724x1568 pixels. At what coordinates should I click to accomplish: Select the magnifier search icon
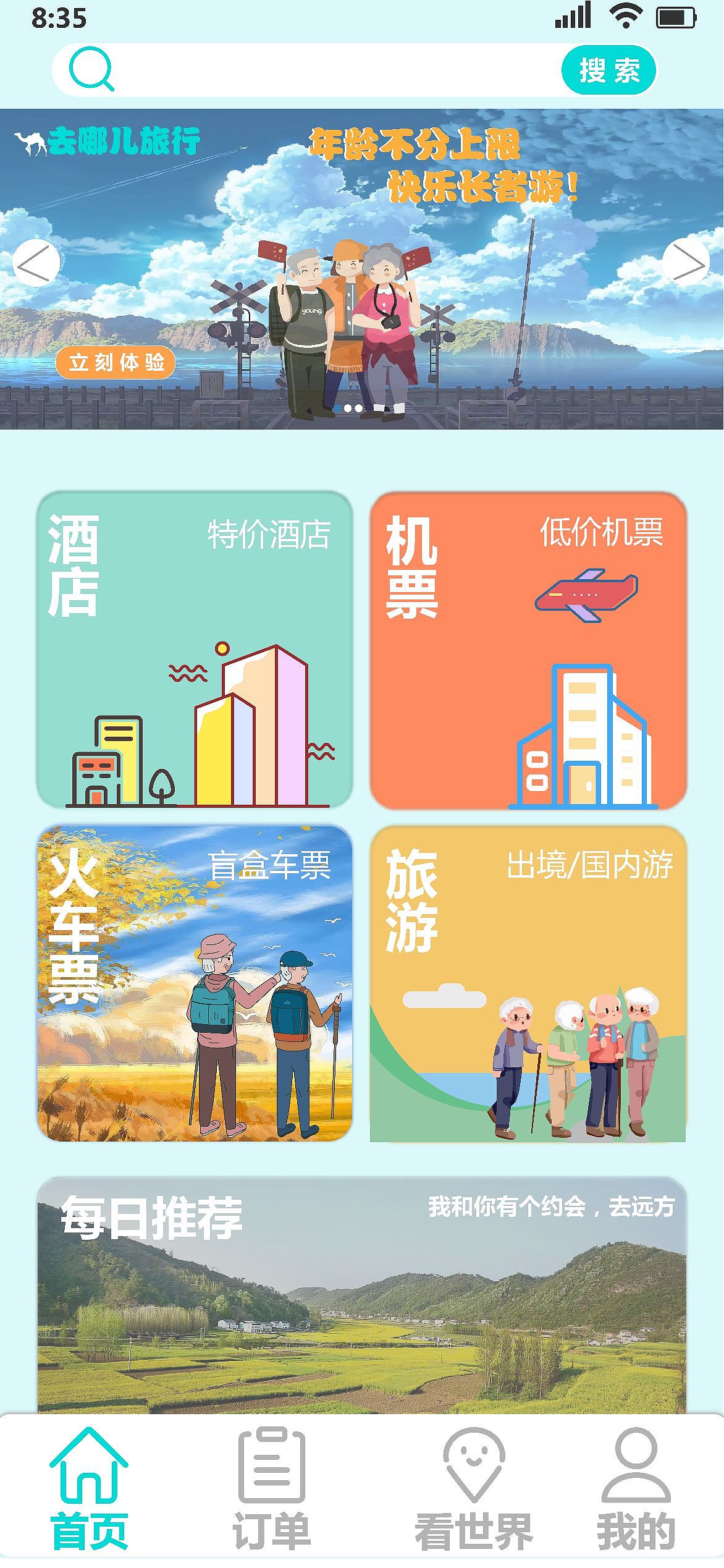pyautogui.click(x=91, y=70)
